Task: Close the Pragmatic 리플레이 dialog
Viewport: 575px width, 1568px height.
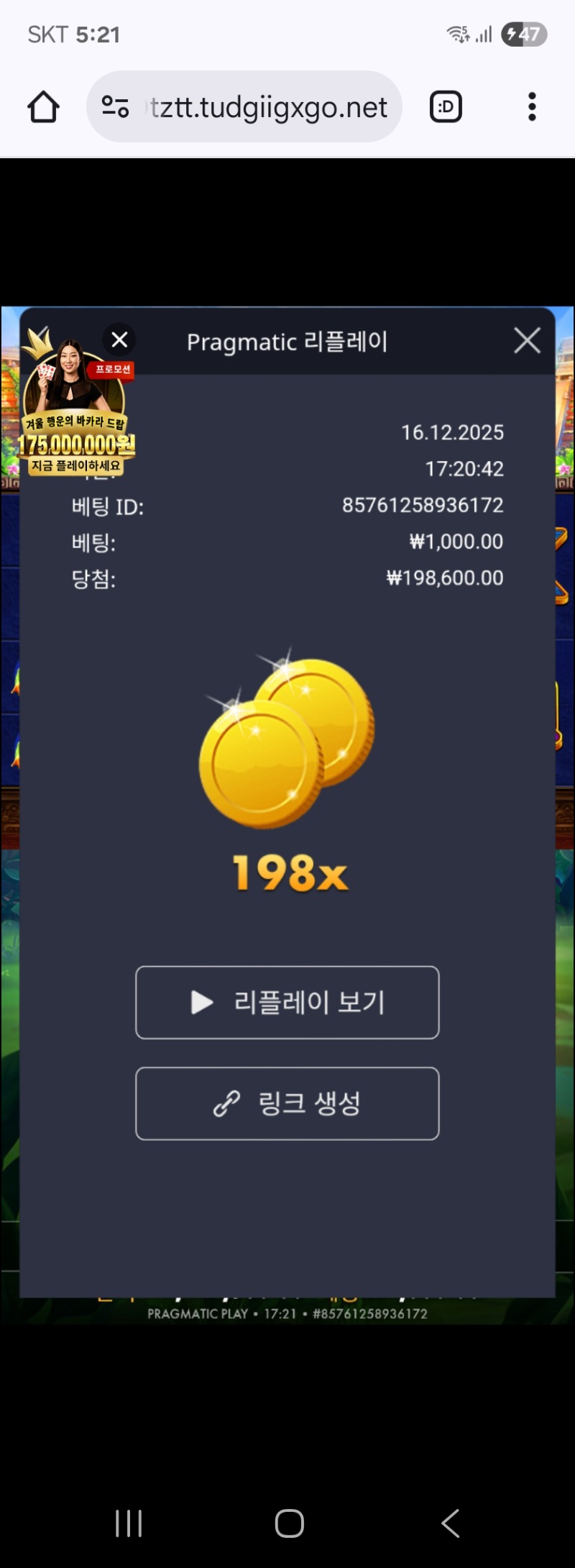Action: click(x=527, y=340)
